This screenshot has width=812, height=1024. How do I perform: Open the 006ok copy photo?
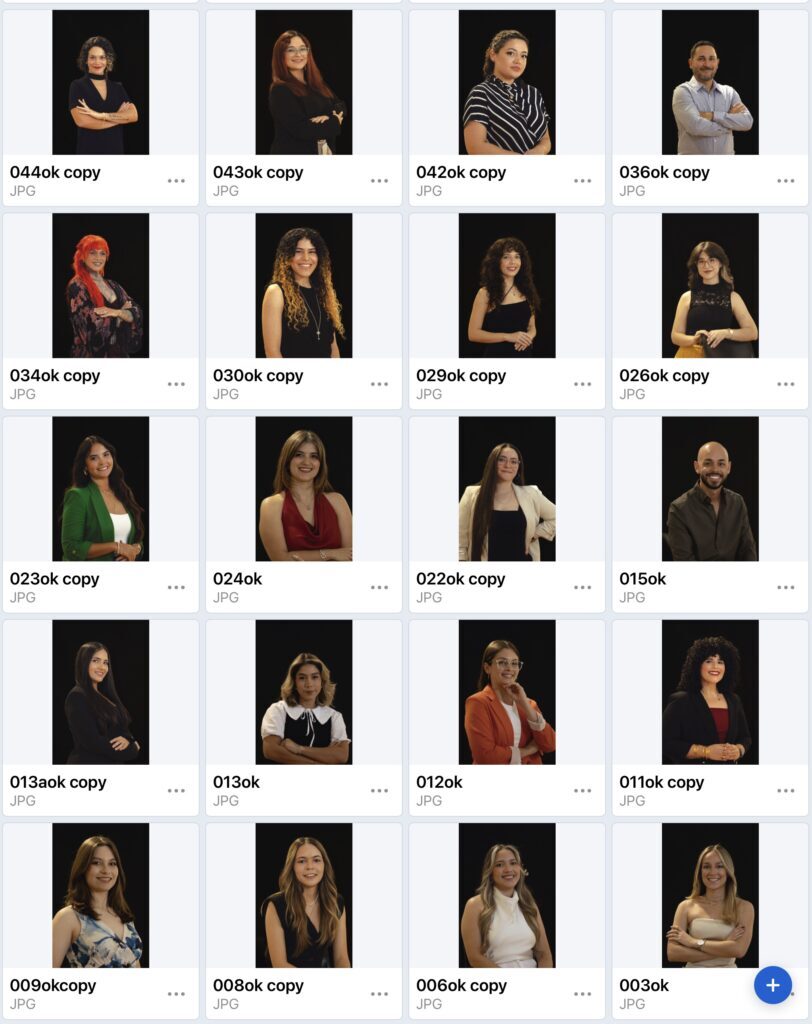507,895
